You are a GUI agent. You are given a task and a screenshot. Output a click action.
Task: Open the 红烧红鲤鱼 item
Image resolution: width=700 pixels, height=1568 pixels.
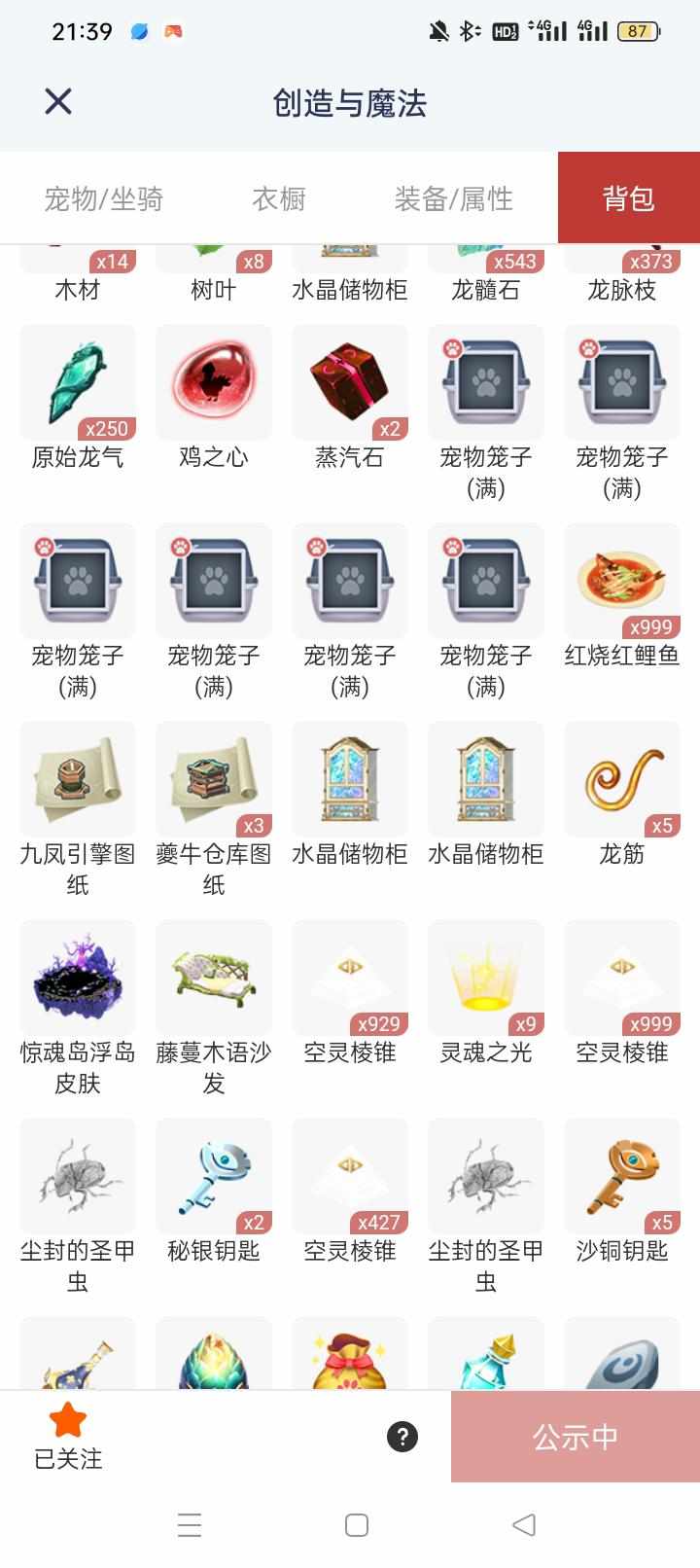622,582
